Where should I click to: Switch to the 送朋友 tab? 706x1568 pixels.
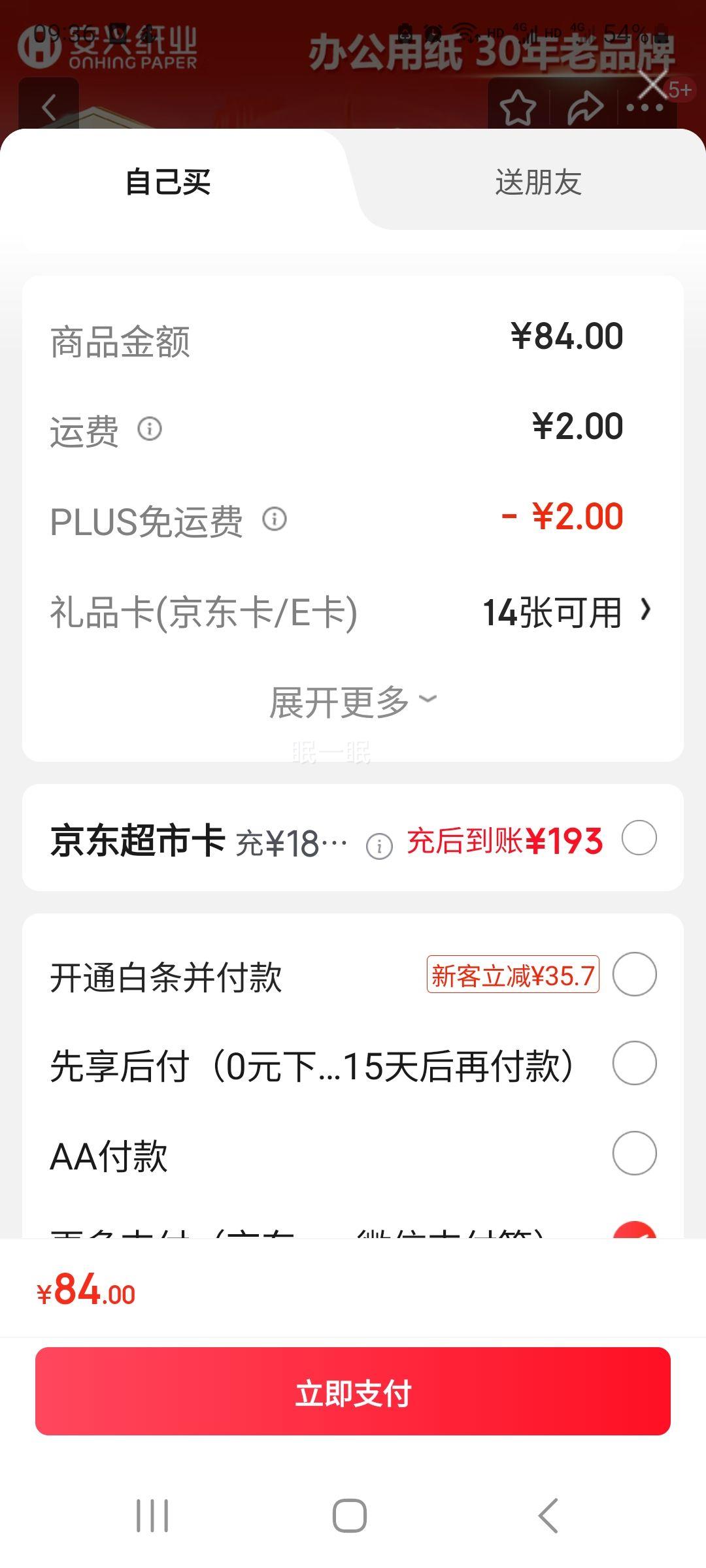click(x=538, y=182)
